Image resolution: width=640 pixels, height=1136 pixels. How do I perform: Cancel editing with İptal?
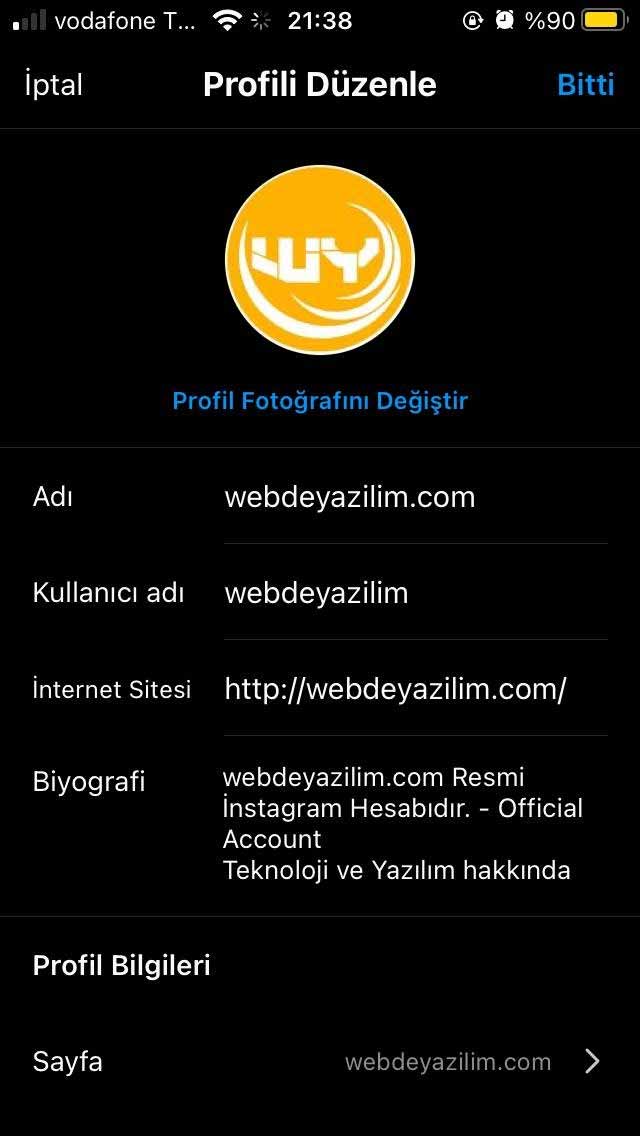(54, 85)
